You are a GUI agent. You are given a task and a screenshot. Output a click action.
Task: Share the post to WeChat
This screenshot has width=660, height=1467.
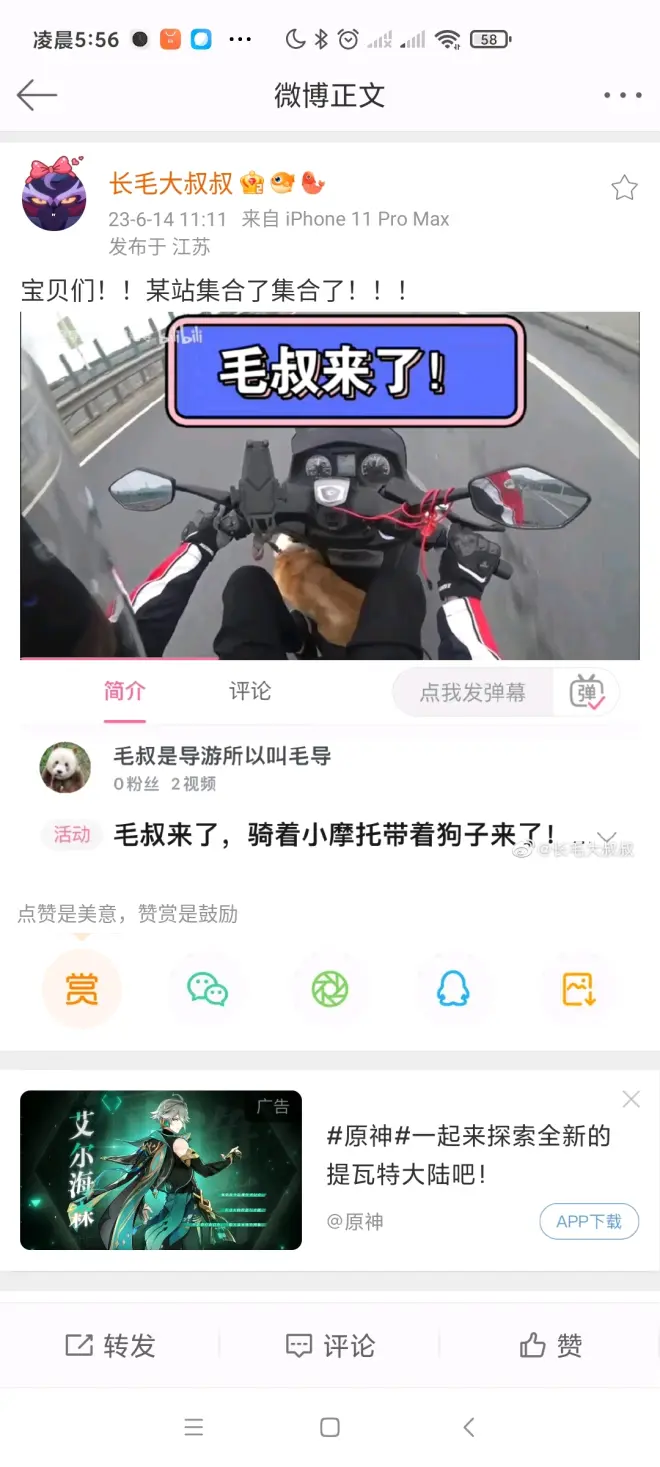click(x=207, y=990)
